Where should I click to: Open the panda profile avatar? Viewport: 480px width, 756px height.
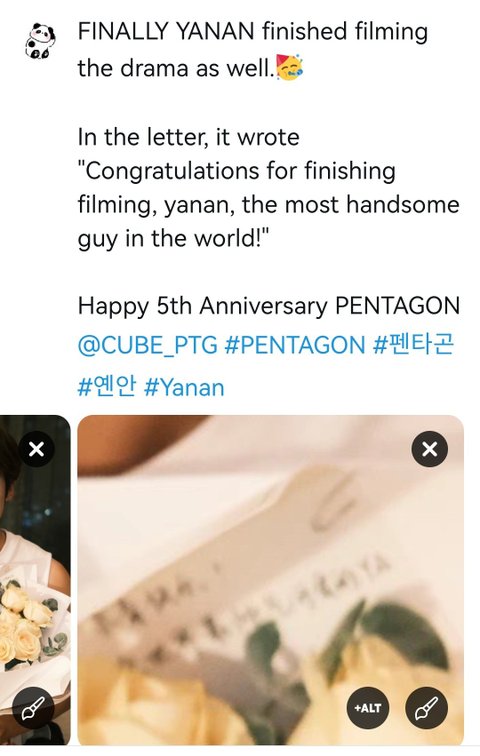click(x=40, y=40)
